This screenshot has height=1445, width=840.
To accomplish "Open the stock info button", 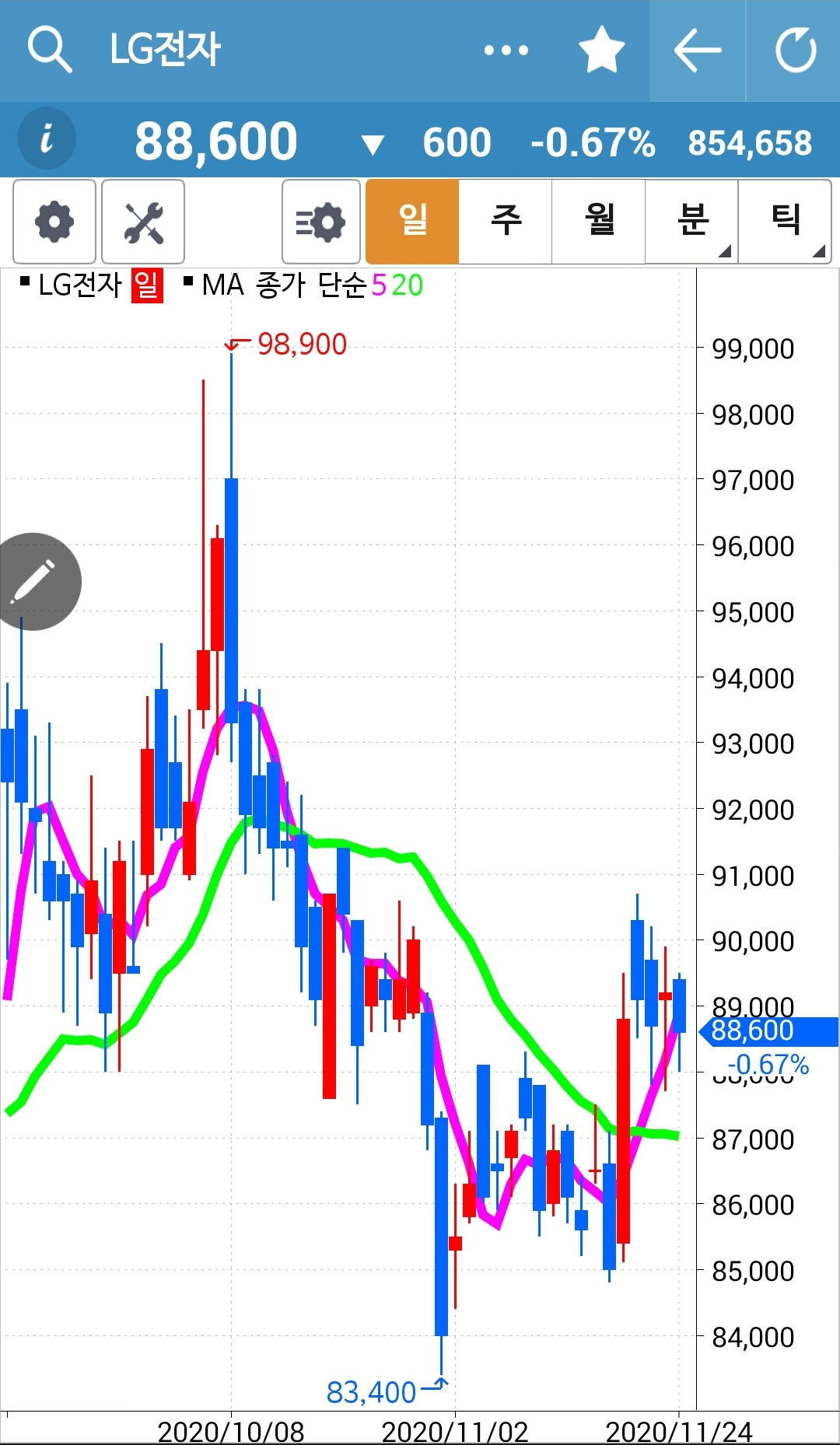I will point(47,140).
